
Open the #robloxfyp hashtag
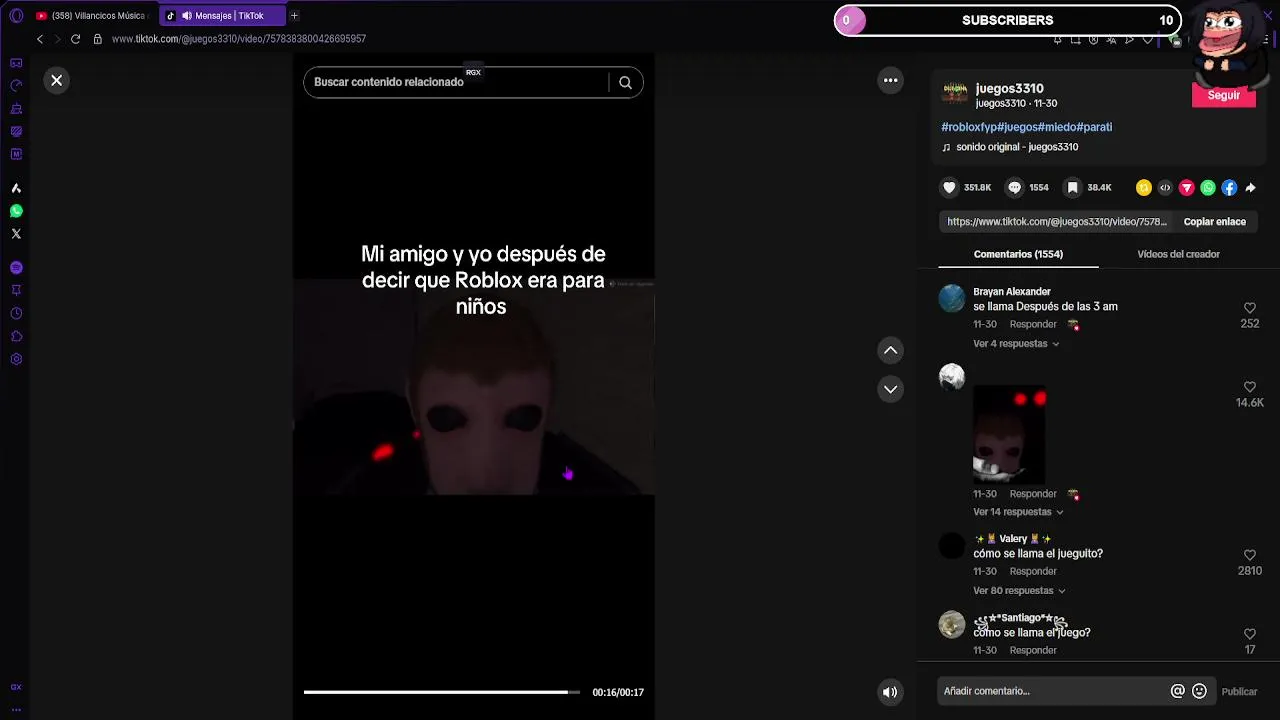pyautogui.click(x=968, y=127)
